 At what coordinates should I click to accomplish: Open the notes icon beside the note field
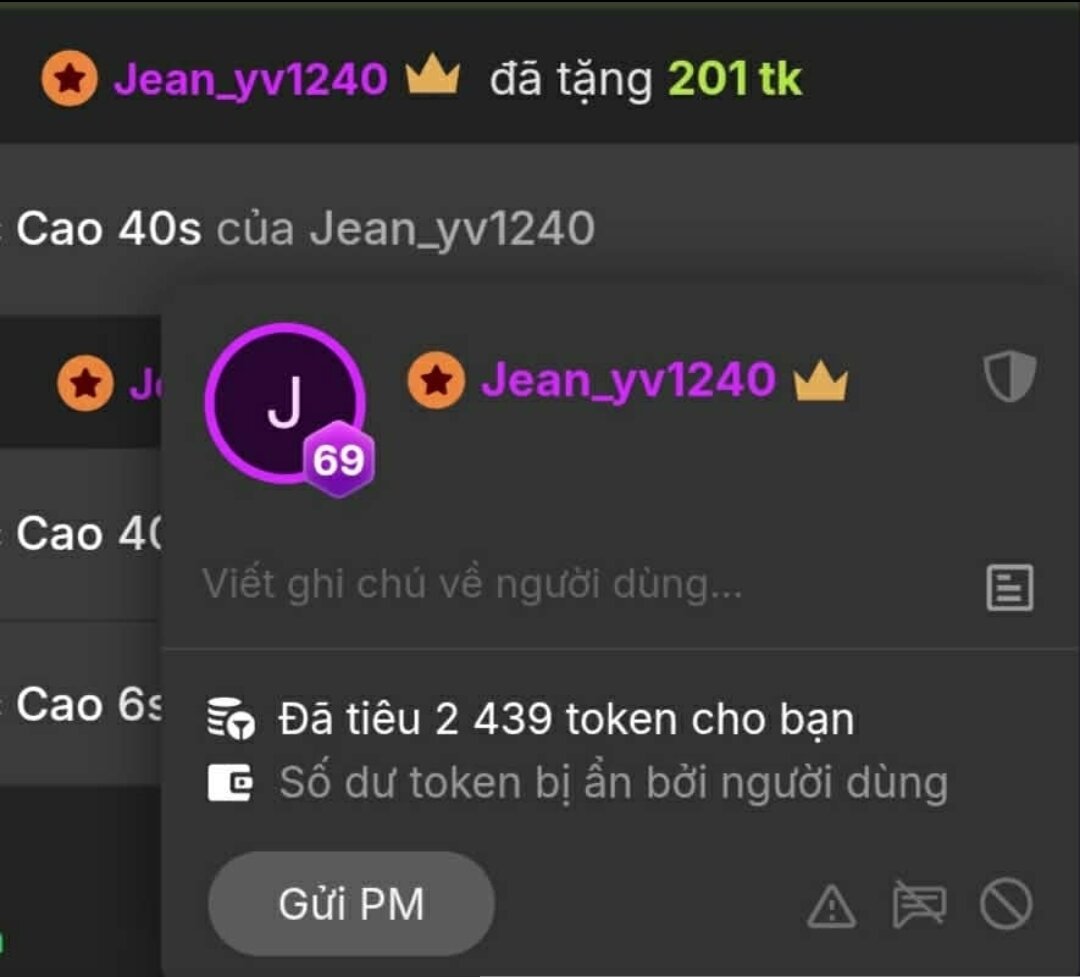1010,587
